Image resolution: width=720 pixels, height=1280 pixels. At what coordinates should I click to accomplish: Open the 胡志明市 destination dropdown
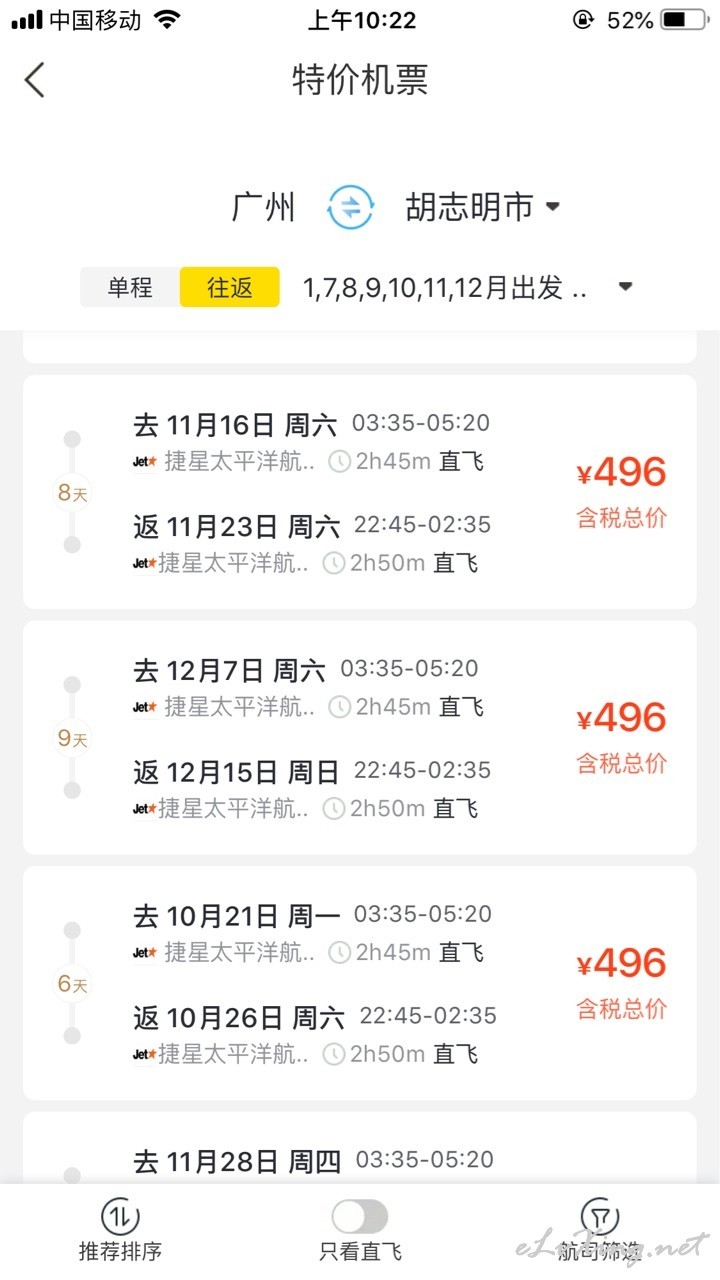483,208
